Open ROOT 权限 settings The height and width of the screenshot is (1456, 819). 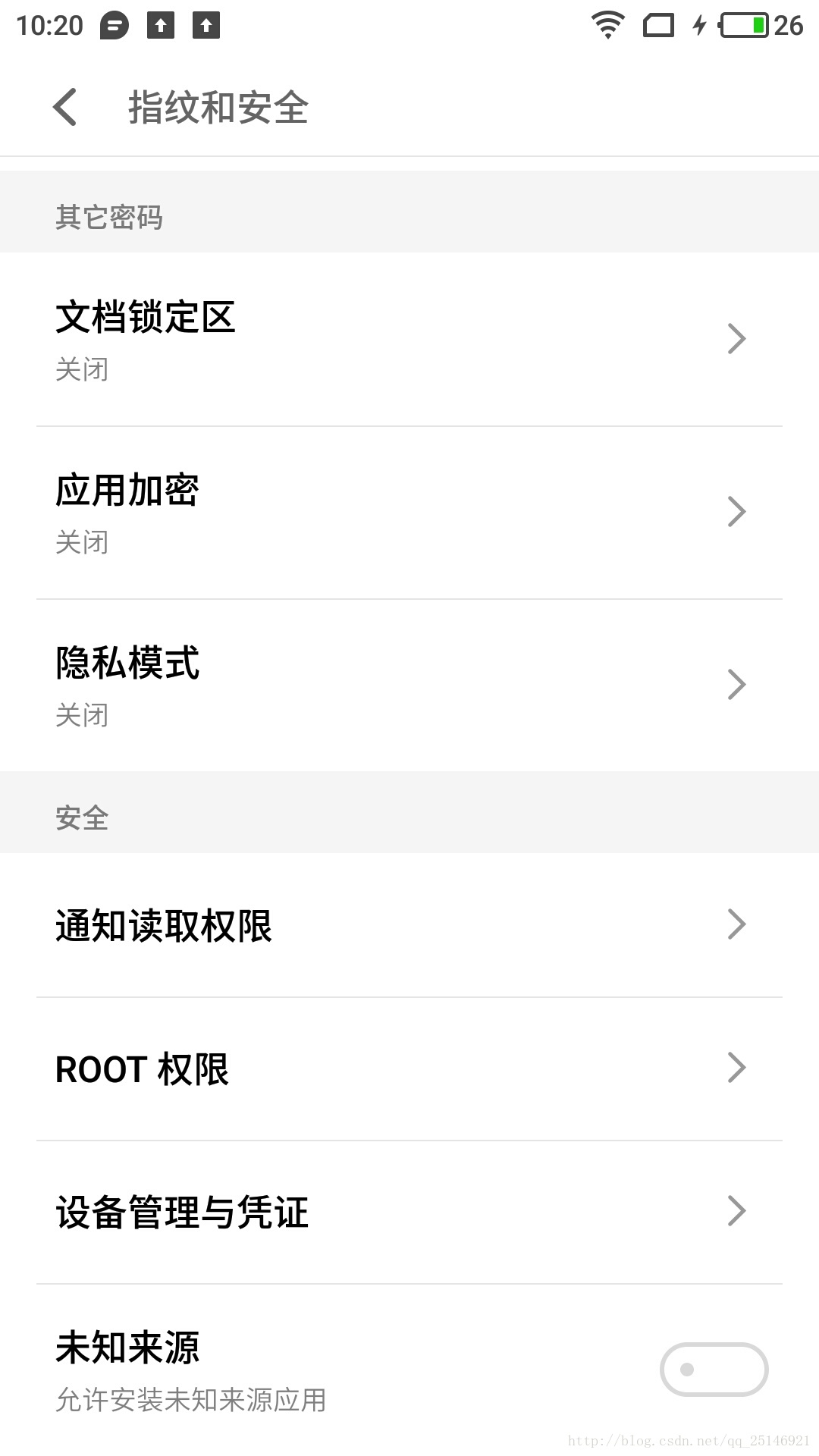(x=409, y=1068)
